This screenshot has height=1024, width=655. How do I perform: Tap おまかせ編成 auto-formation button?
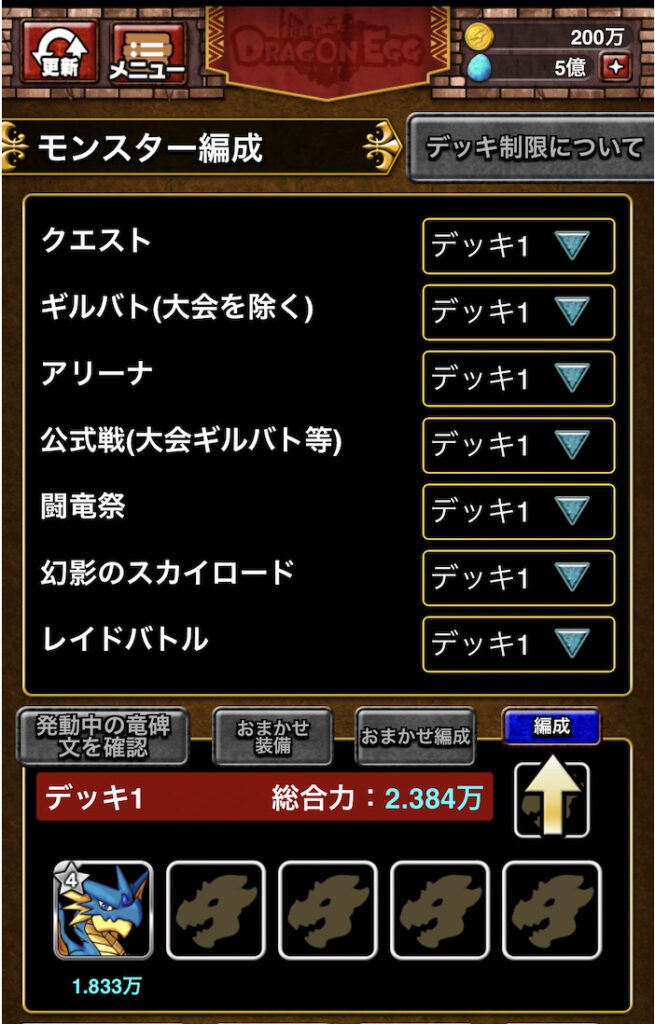pos(415,737)
